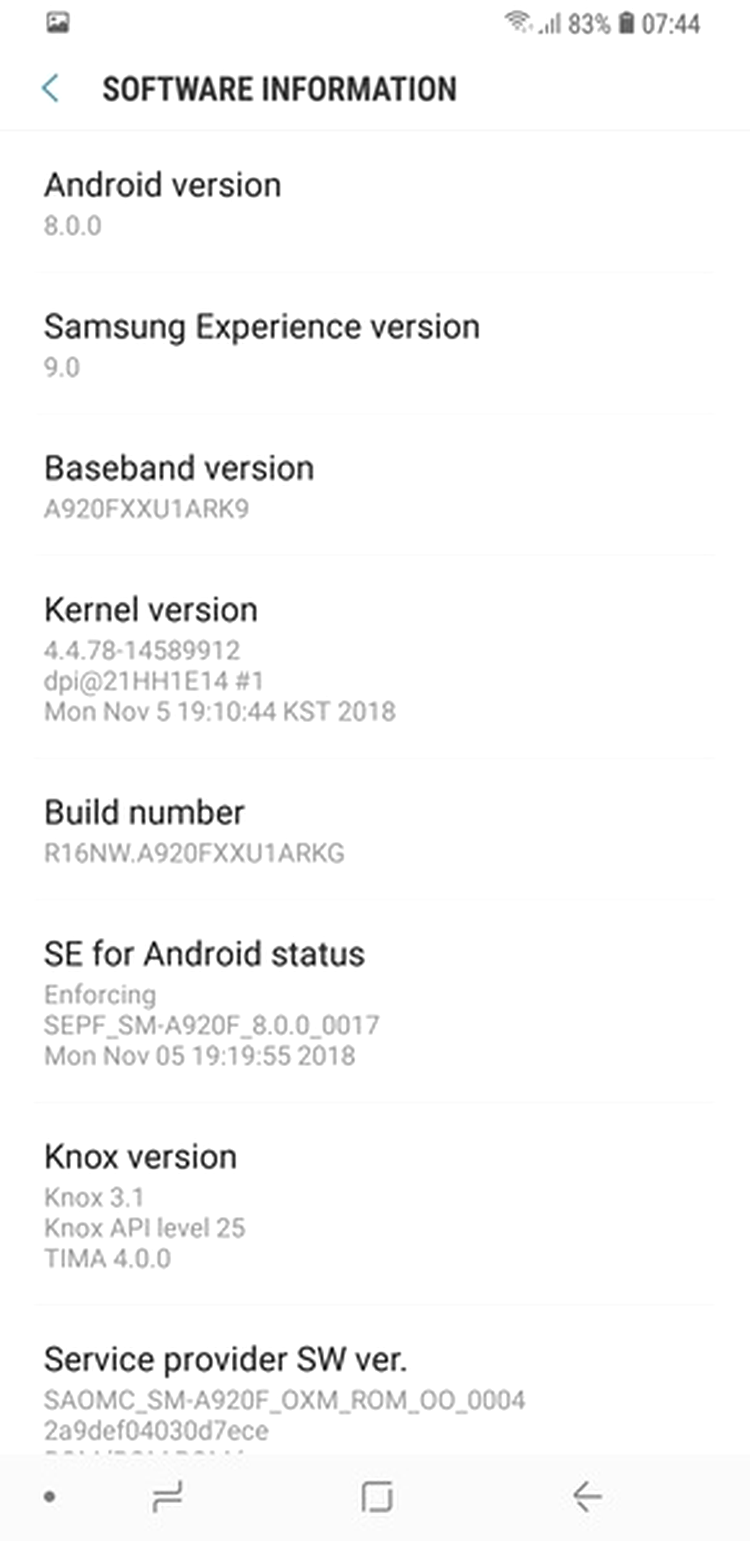Viewport: 750px width, 1541px height.
Task: Go to home via navigation bar
Action: coord(376,1496)
